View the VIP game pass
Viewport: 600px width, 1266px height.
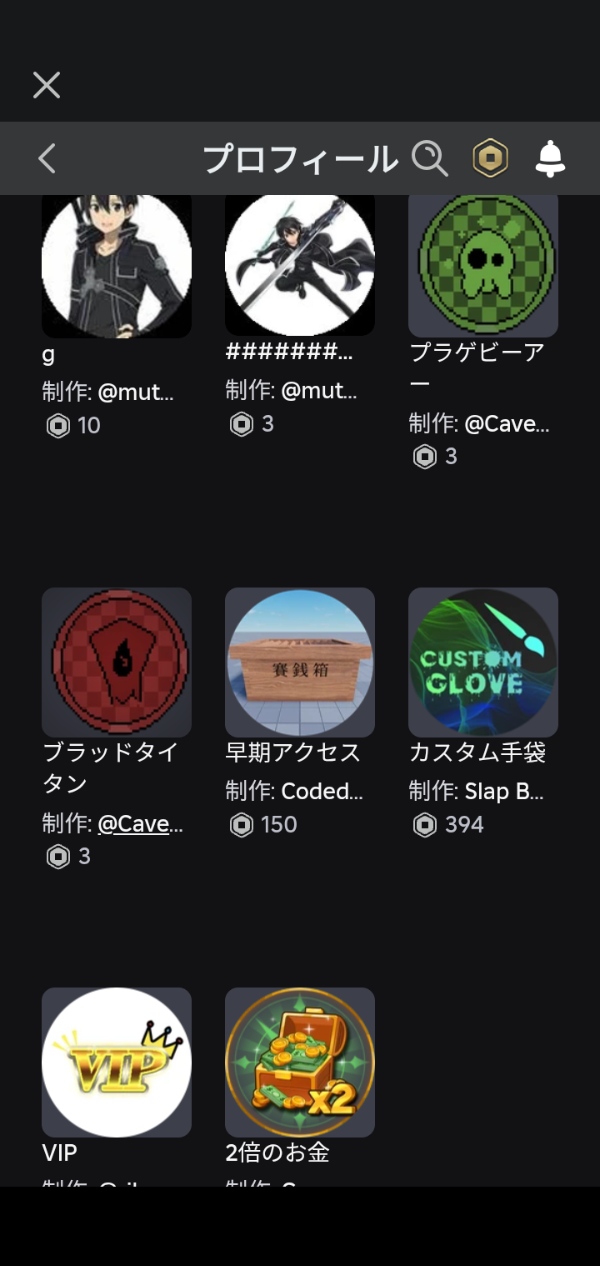point(116,1062)
